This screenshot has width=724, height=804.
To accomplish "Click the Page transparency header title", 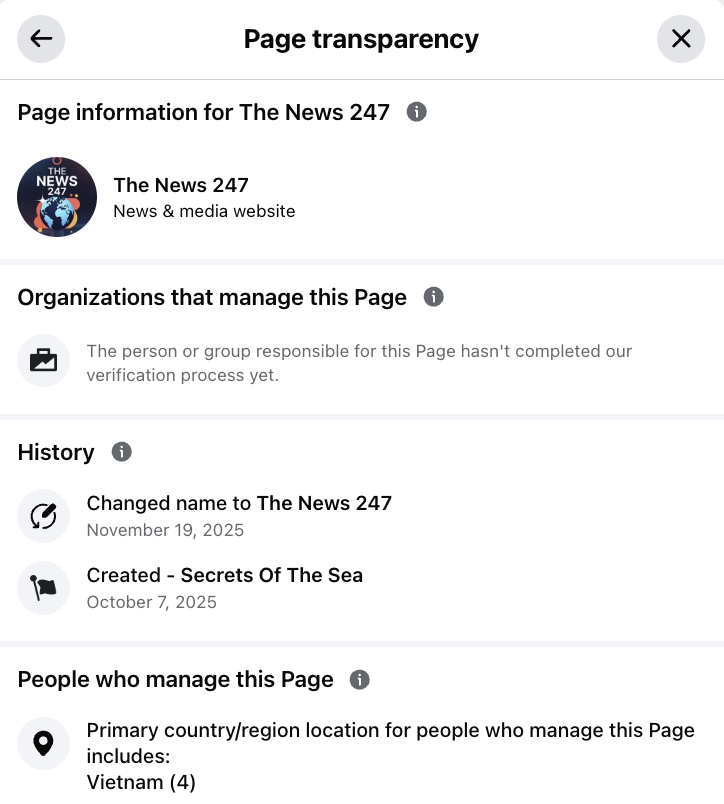I will 361,39.
